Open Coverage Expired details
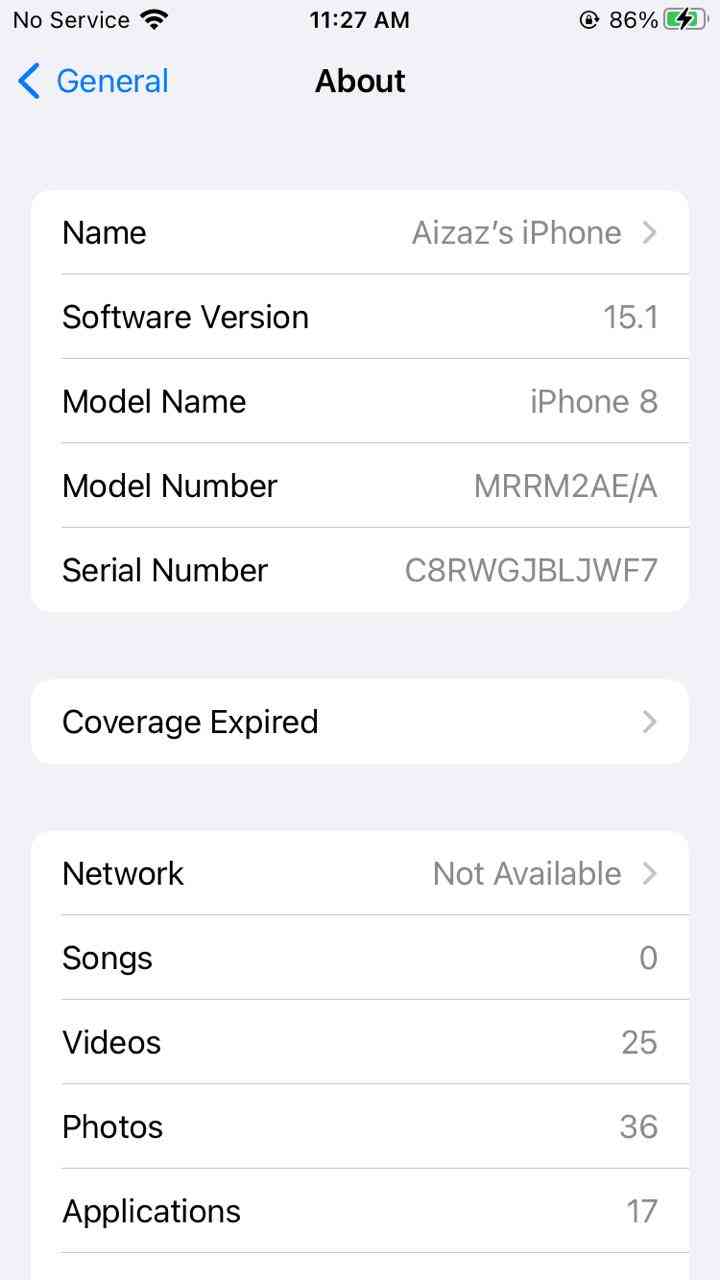The width and height of the screenshot is (720, 1280). [x=360, y=722]
